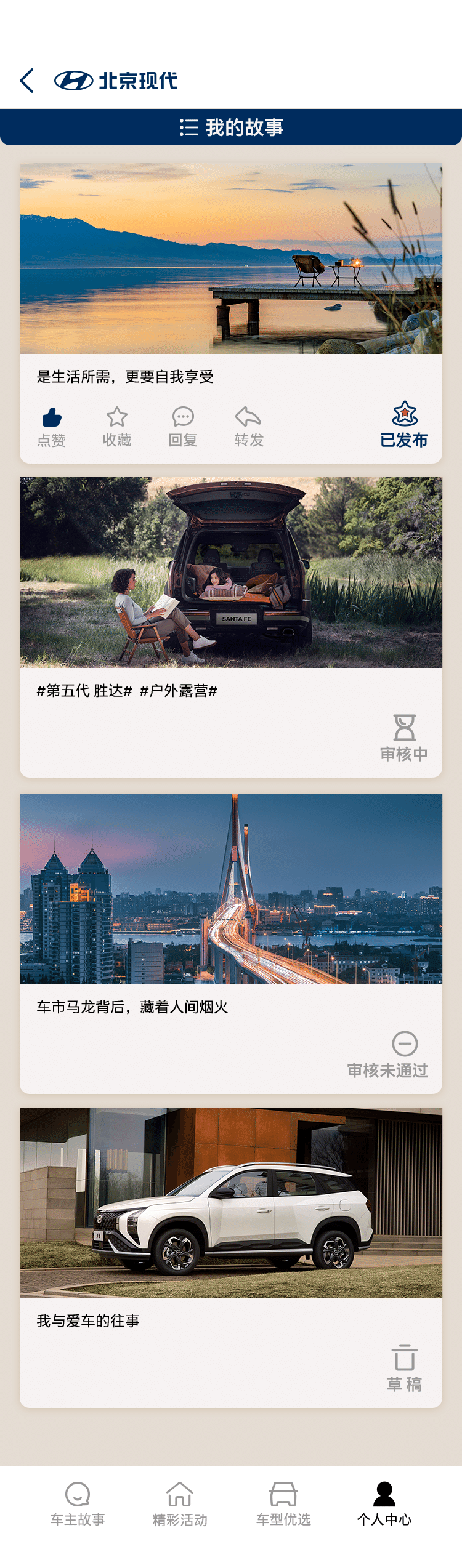Tap the 审核未通过 status icon
Screen dimensions: 462x1568
[x=405, y=1043]
